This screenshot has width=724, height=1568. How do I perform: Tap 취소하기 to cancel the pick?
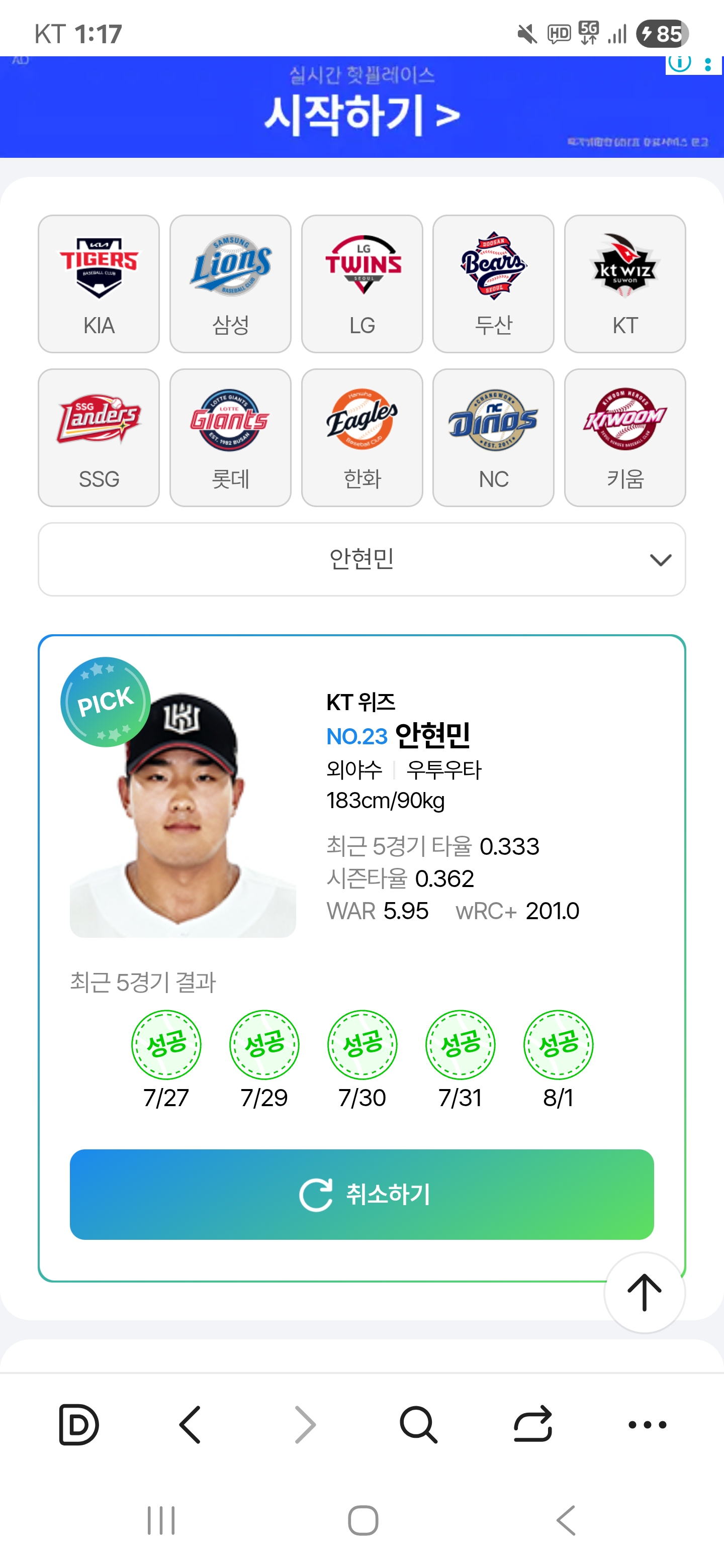coord(361,1194)
